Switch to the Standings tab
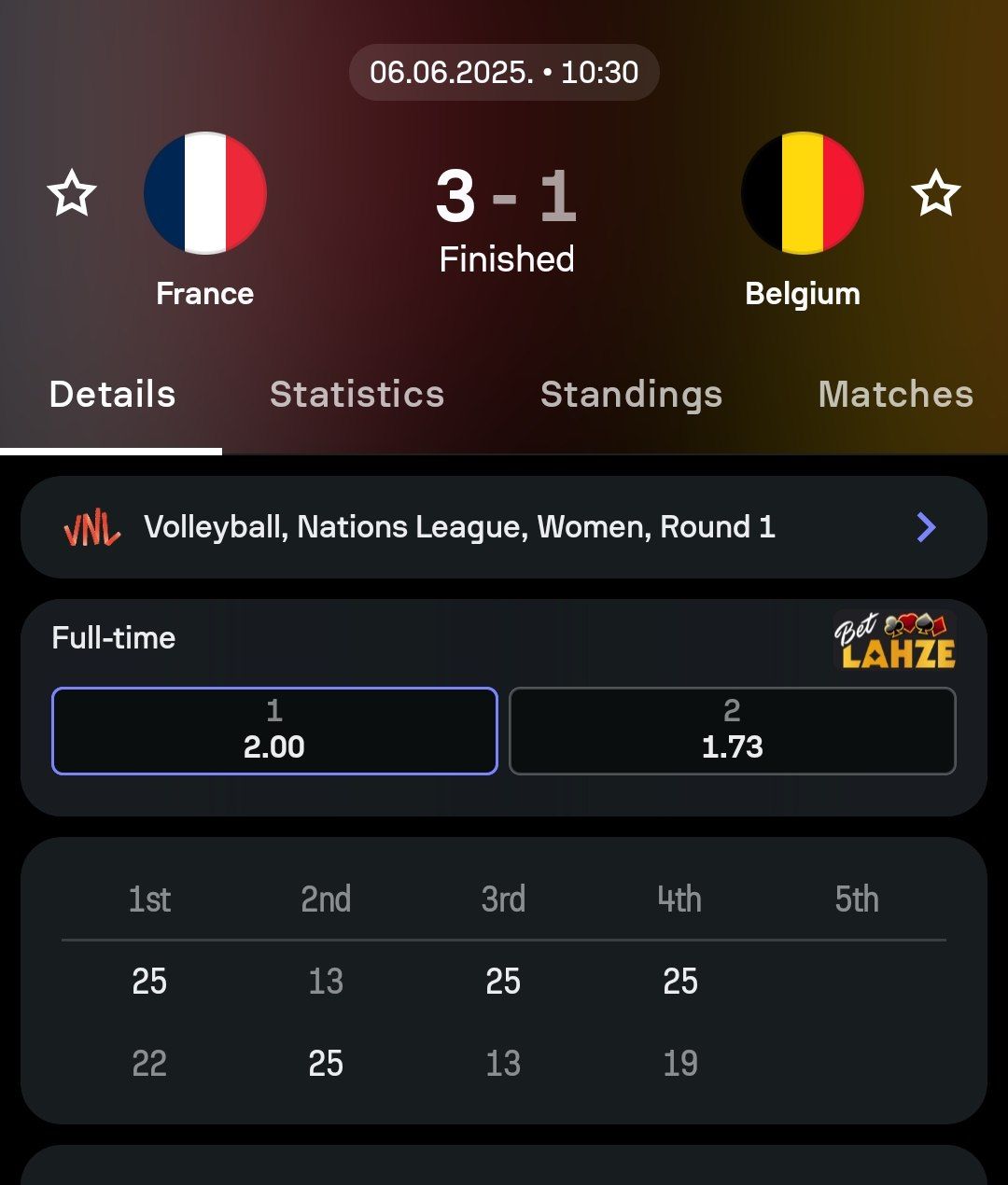 tap(631, 395)
